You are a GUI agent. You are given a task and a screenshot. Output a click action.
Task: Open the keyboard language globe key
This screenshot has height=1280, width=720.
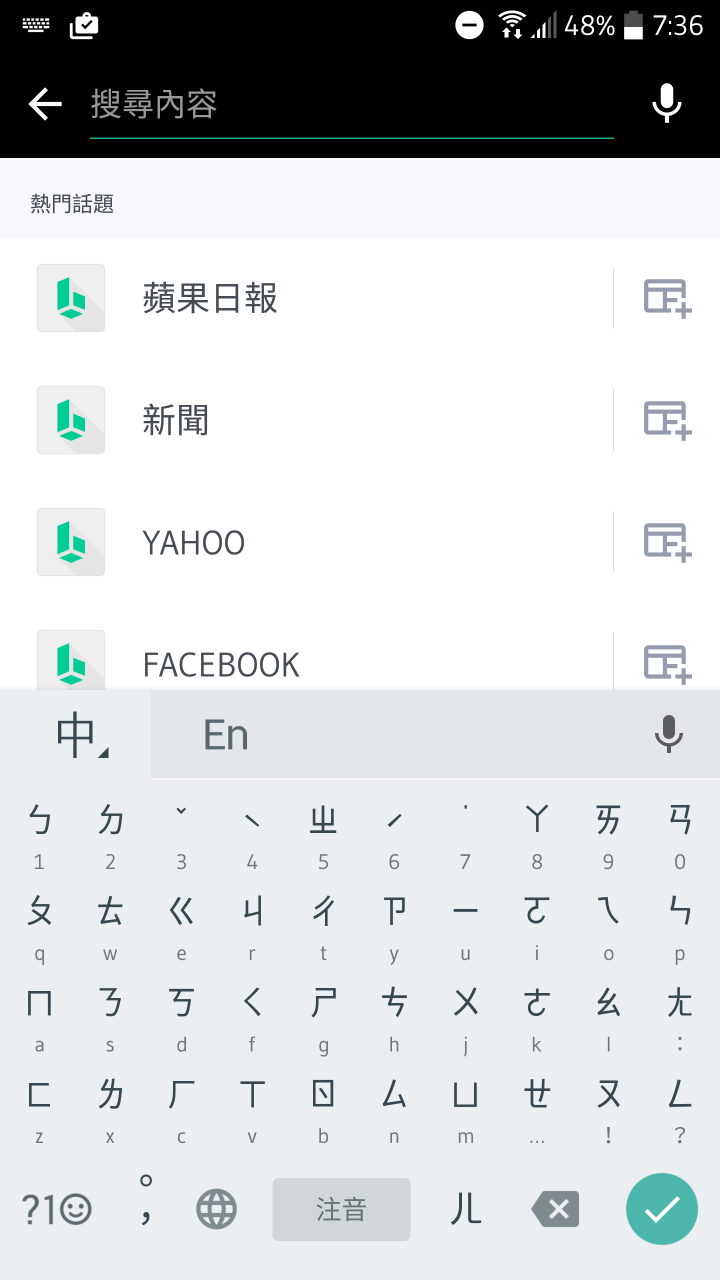[216, 1210]
